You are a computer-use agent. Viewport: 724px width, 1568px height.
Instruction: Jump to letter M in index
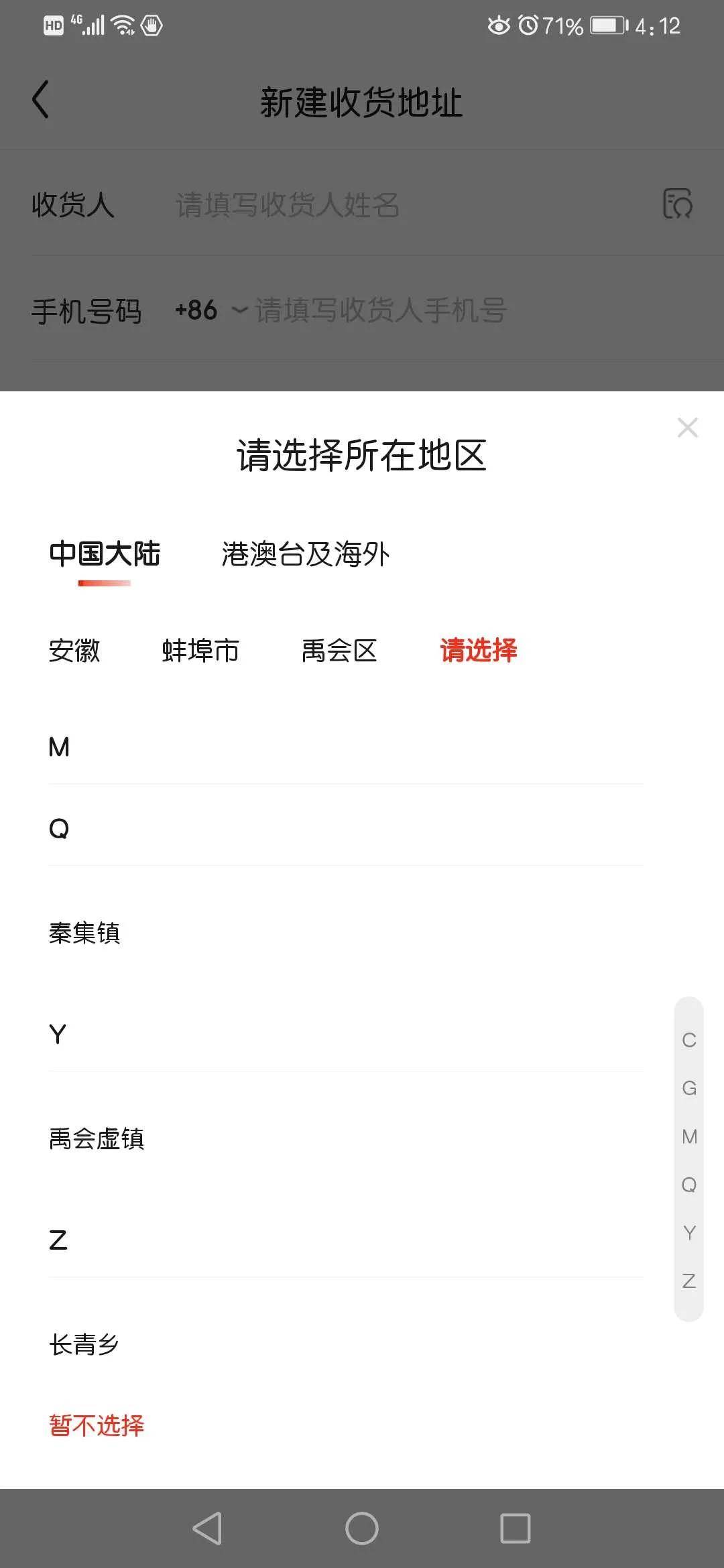tap(688, 1136)
